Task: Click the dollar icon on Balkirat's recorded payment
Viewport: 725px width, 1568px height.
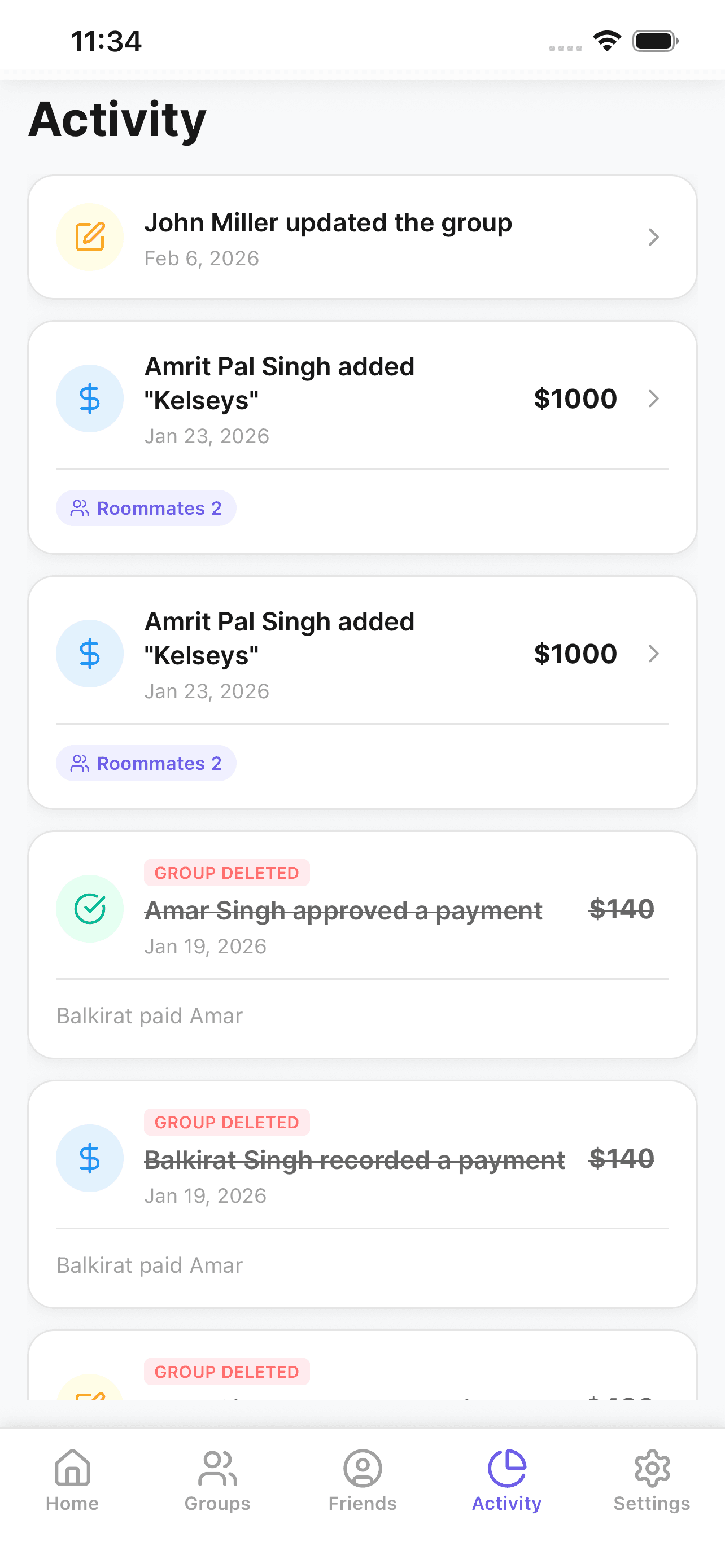Action: tap(89, 1158)
